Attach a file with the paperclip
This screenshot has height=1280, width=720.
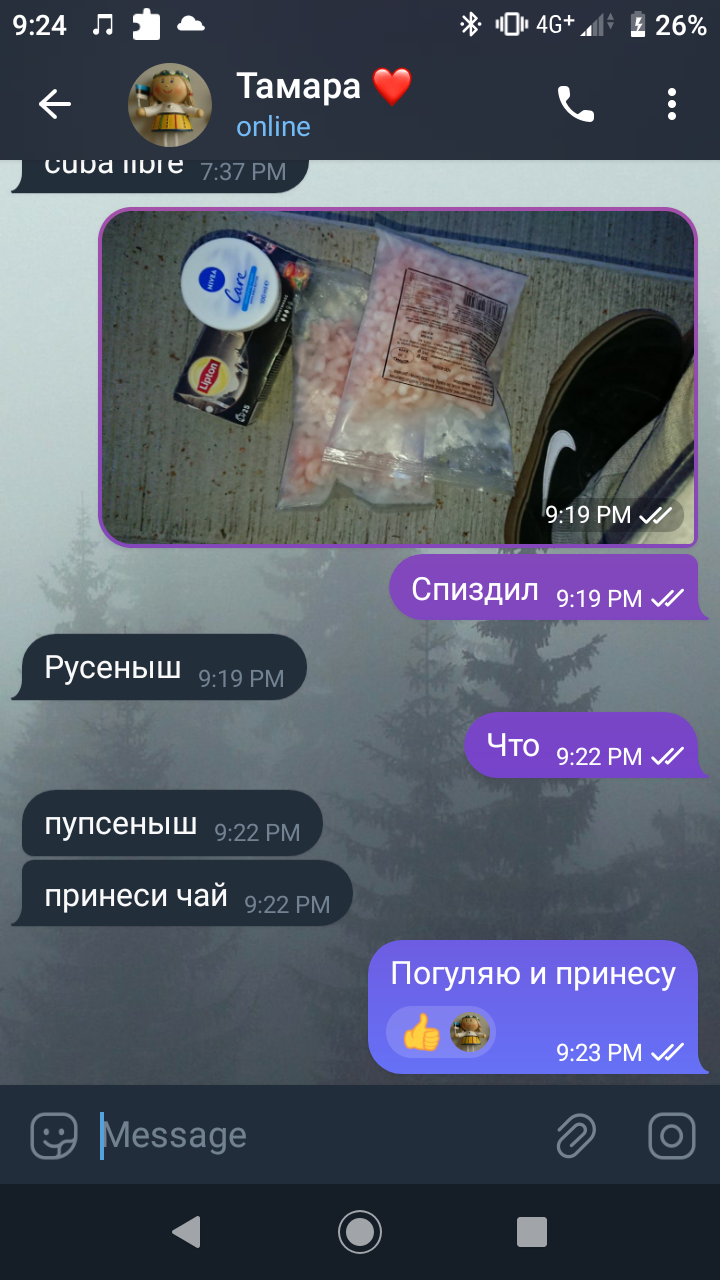[575, 1135]
